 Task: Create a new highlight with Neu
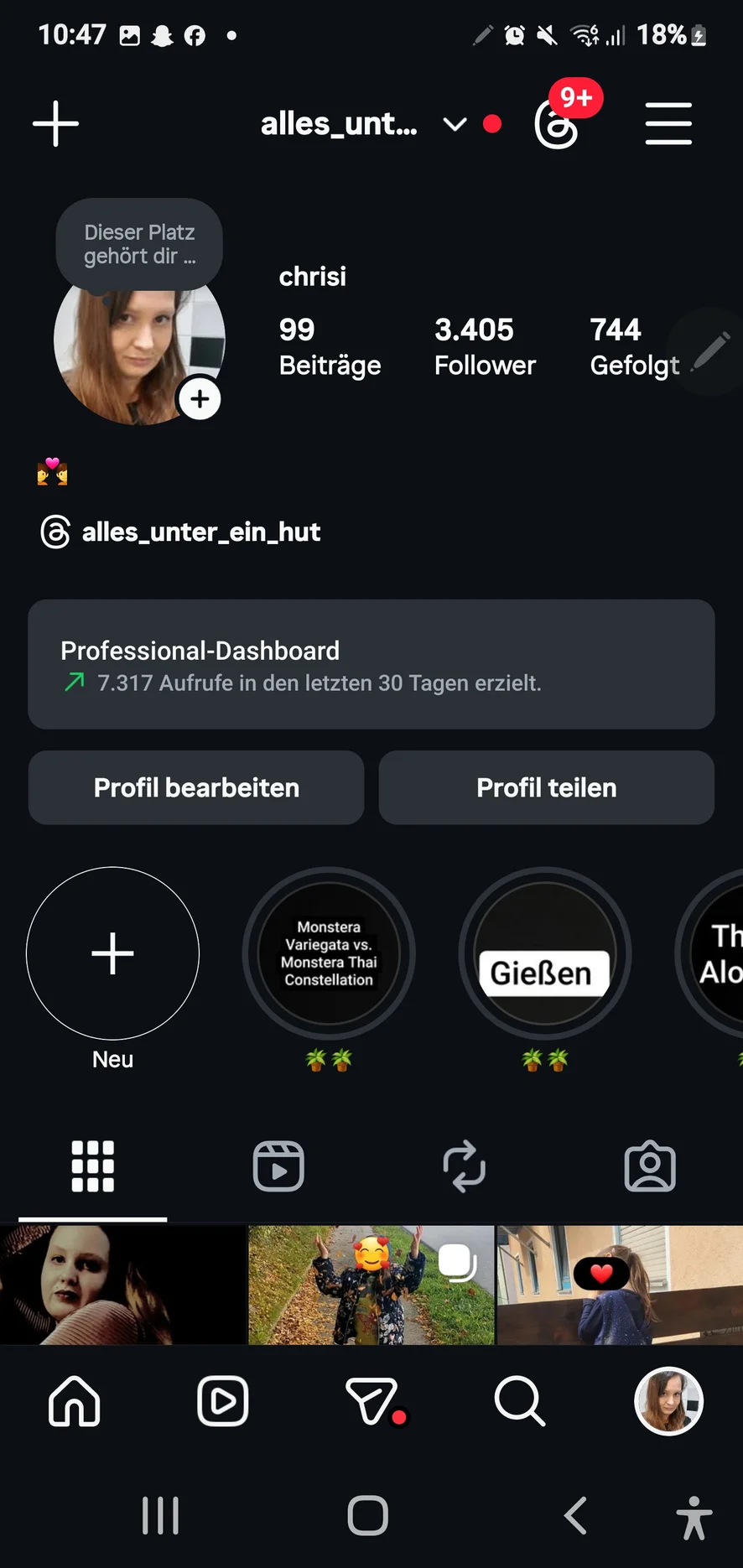112,954
